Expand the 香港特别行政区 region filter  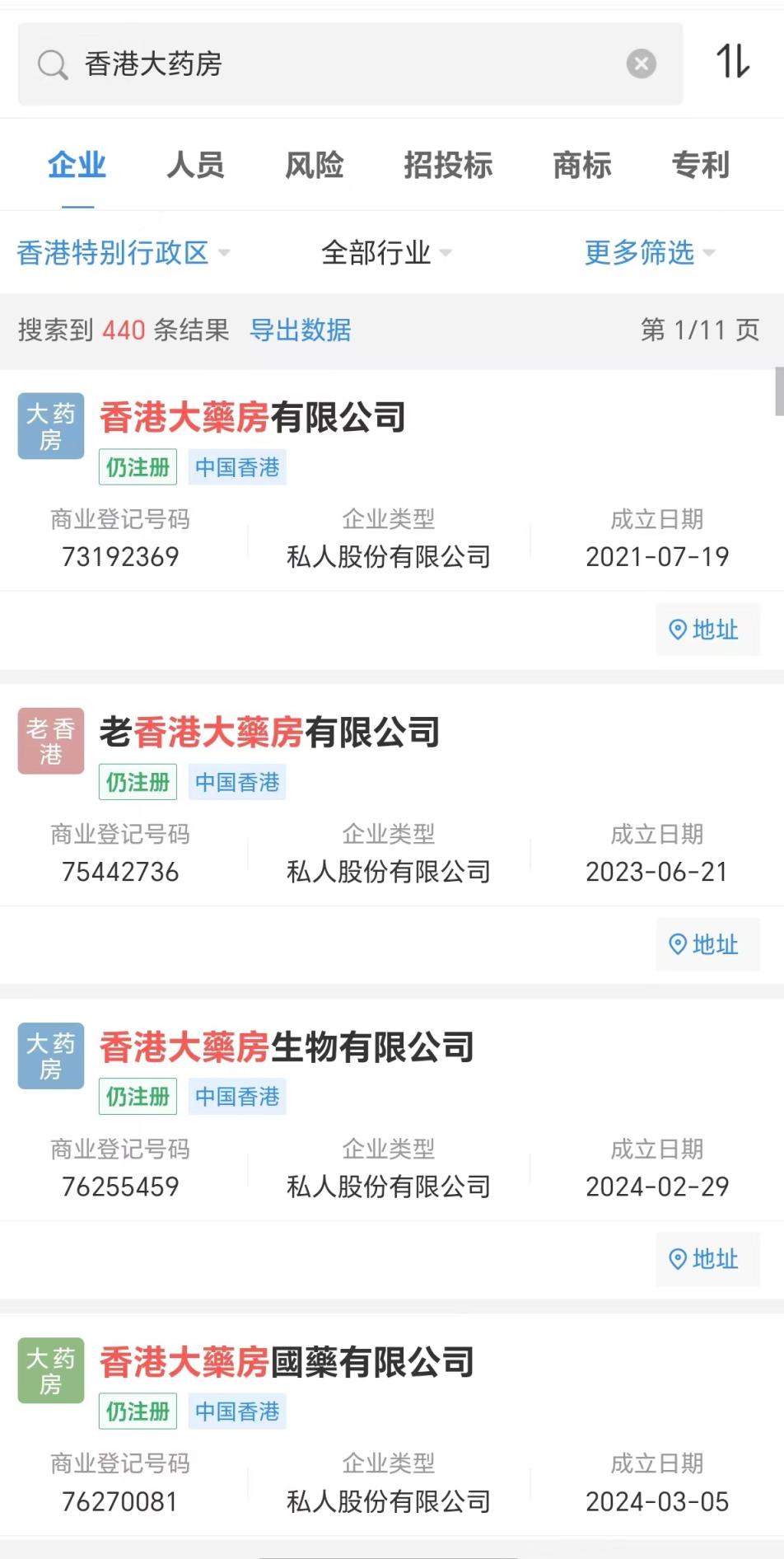123,253
